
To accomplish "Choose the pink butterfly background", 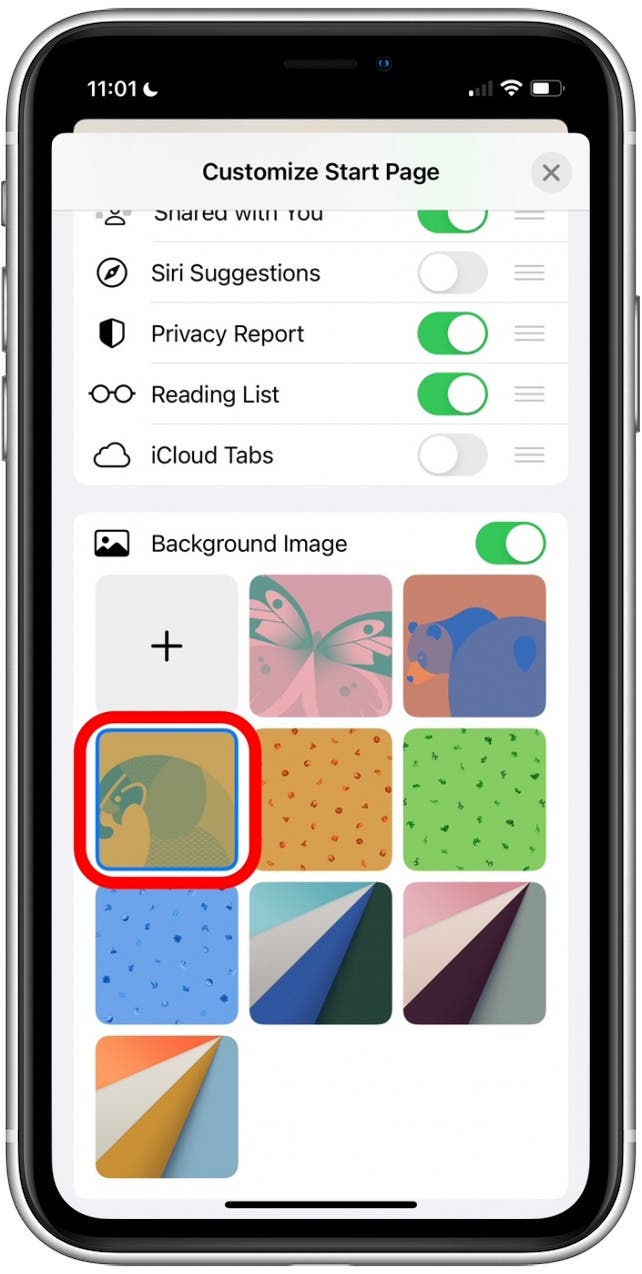I will click(321, 646).
